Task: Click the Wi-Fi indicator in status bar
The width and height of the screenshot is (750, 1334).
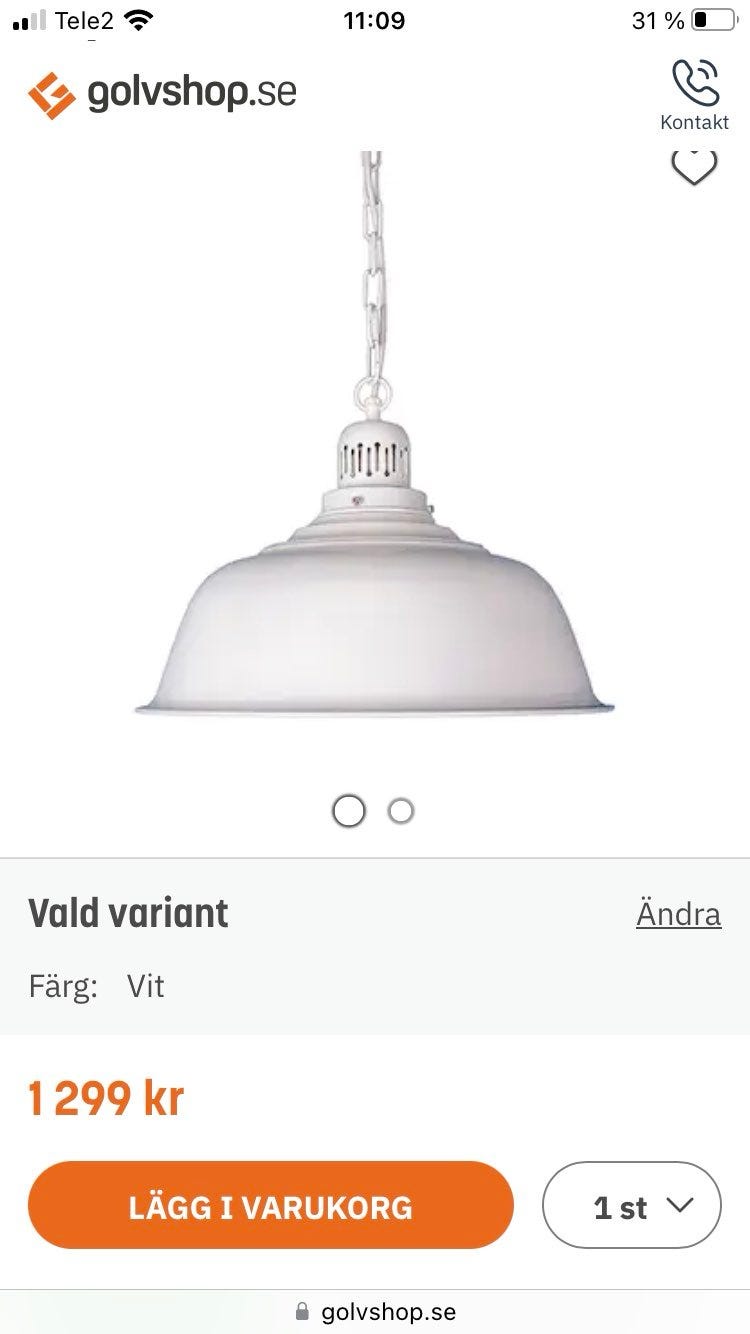Action: (x=137, y=18)
